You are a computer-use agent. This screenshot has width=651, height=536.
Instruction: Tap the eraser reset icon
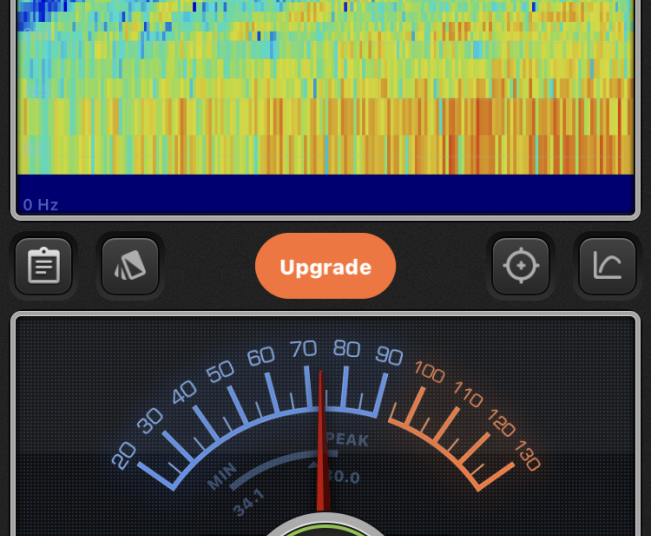[130, 267]
